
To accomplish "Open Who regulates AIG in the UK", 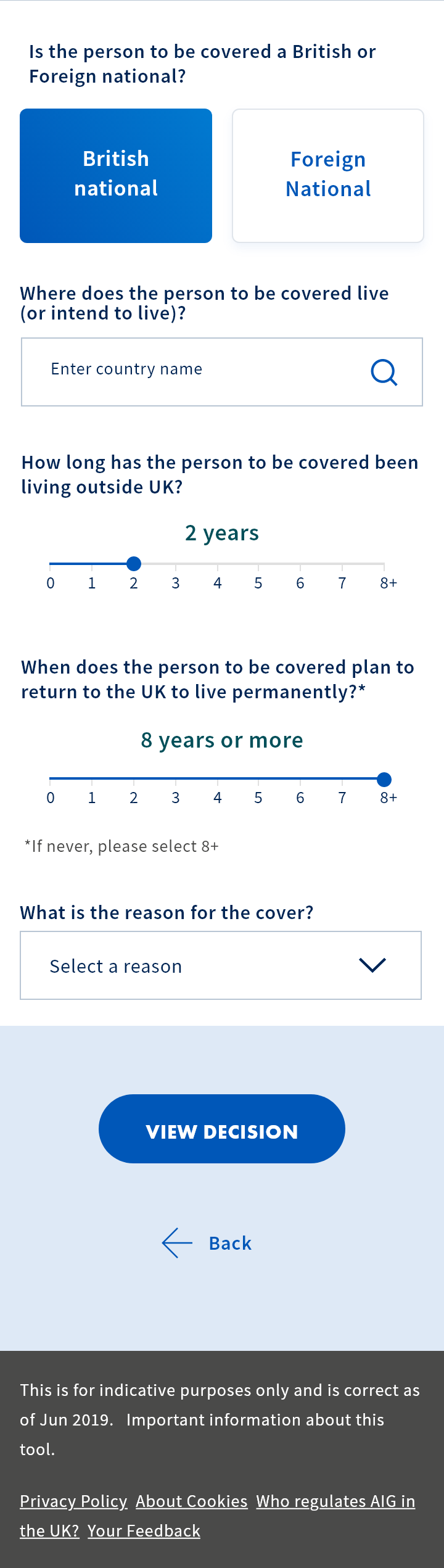I will [x=335, y=1501].
